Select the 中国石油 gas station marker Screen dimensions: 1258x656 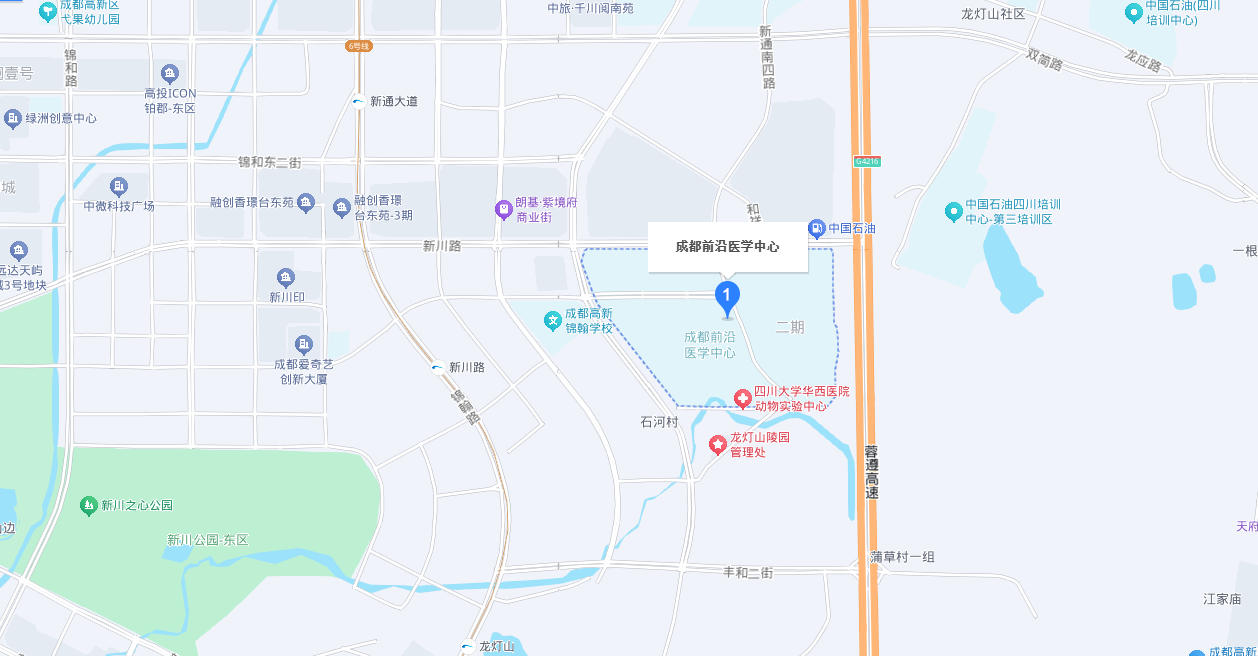click(816, 229)
